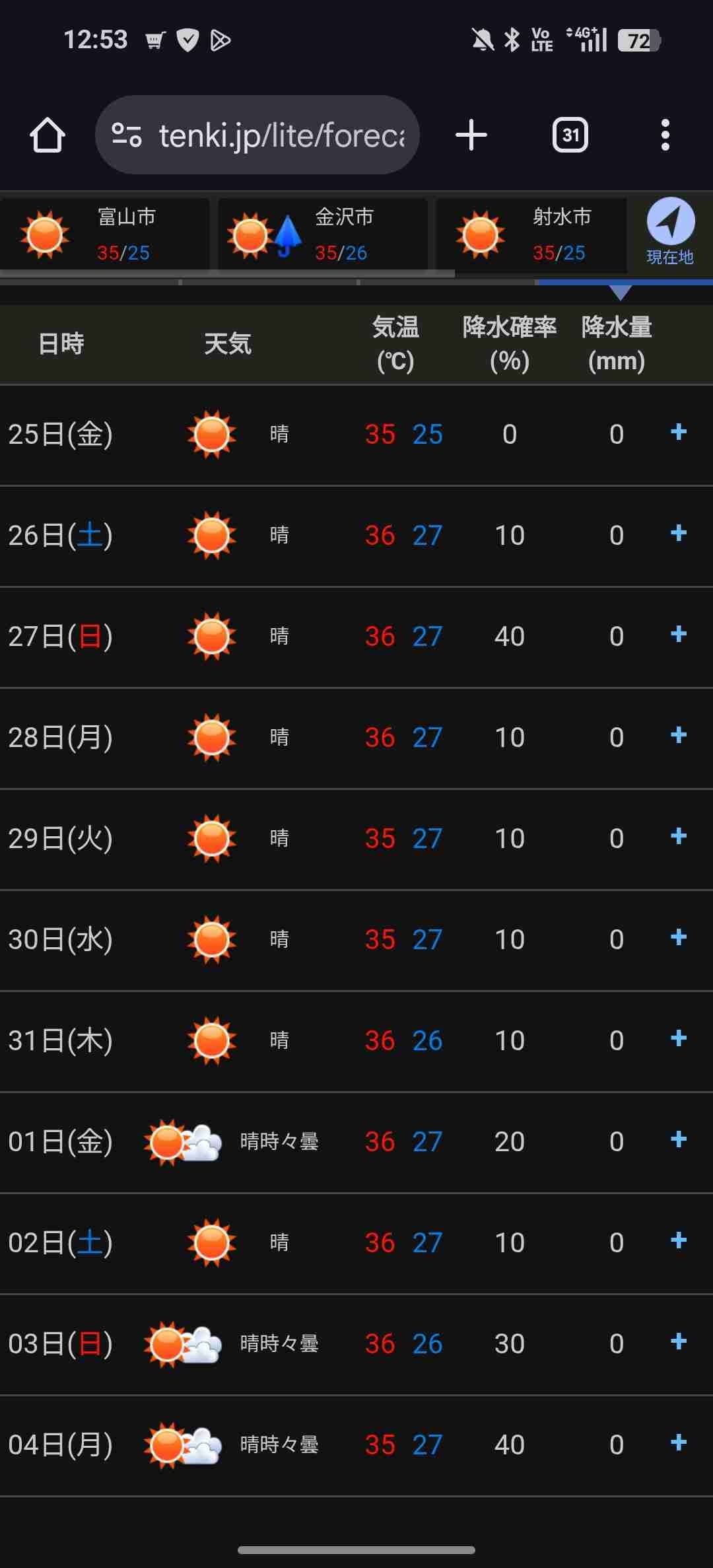Tap the tenki.jp address bar
The width and height of the screenshot is (713, 1568).
click(257, 135)
